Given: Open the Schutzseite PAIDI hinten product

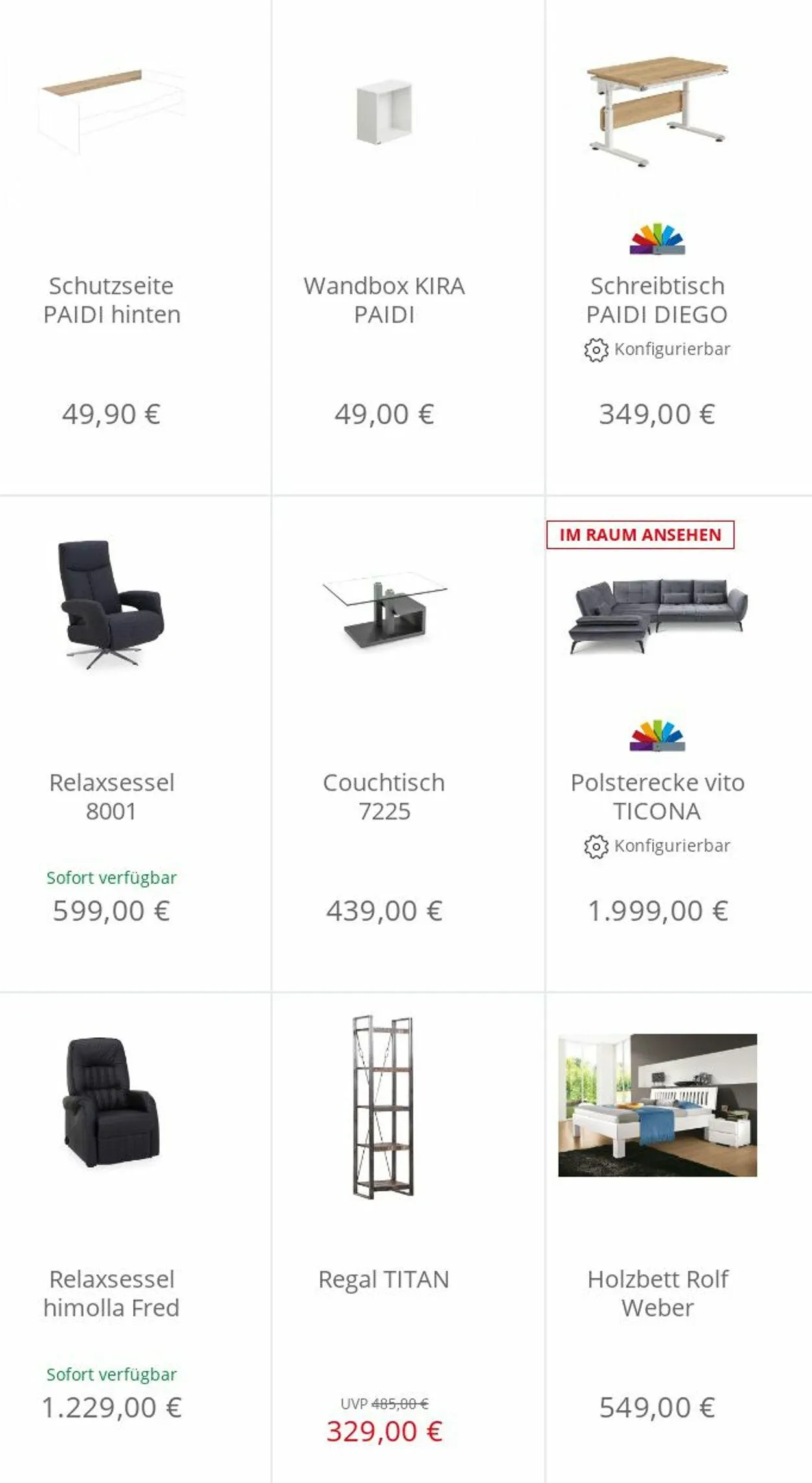Looking at the screenshot, I should pos(112,300).
